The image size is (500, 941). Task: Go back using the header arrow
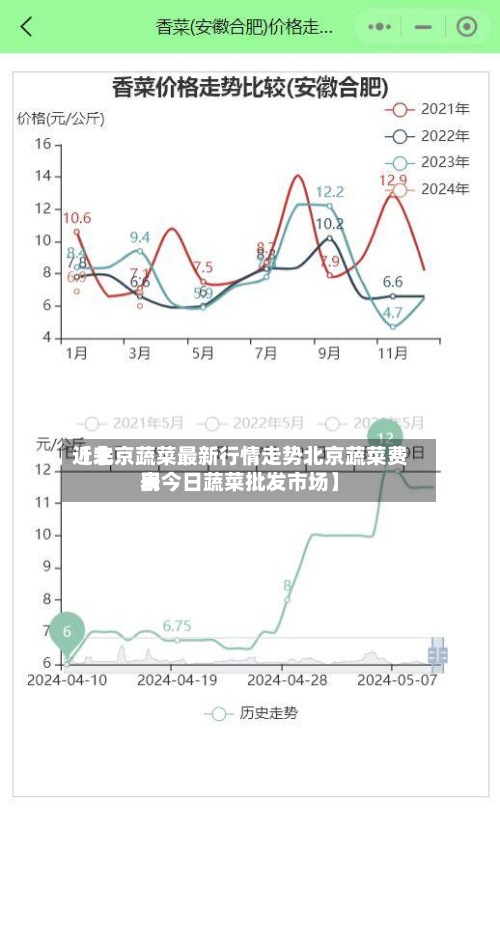[x=26, y=27]
